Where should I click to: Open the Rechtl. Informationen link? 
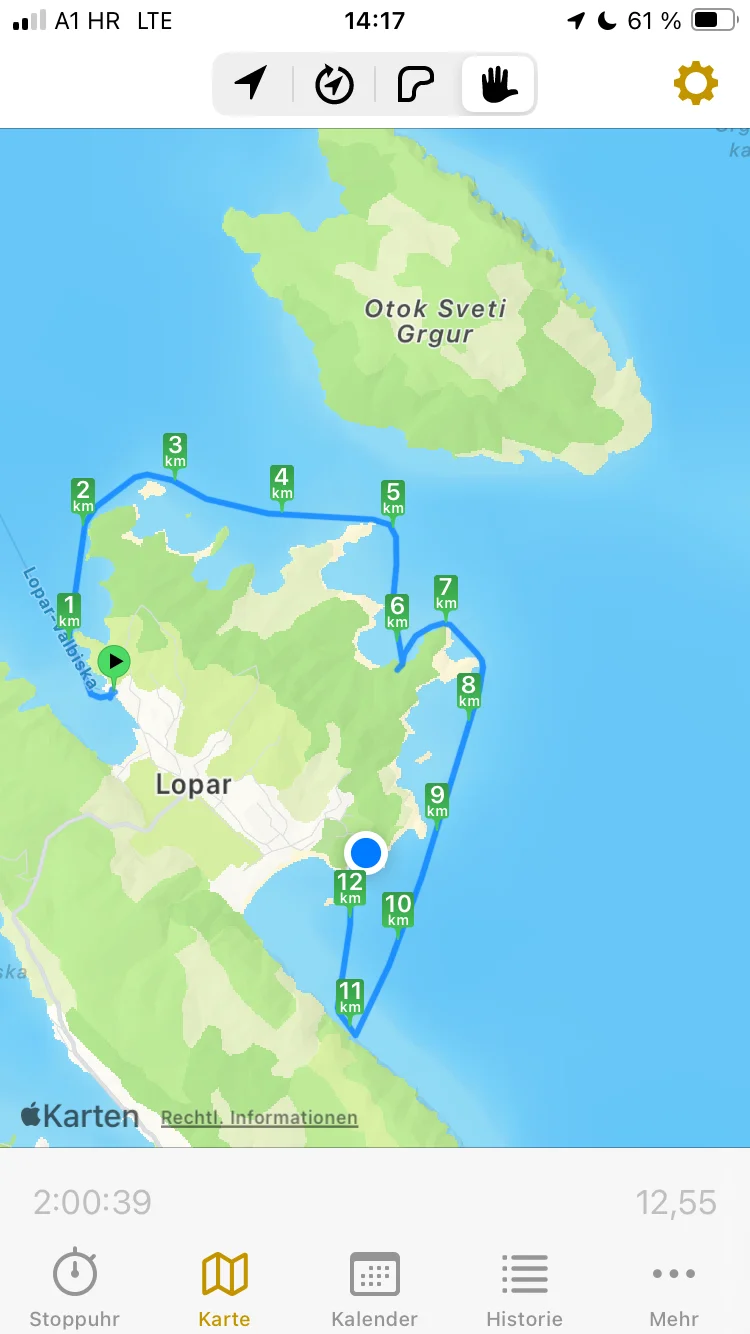[x=259, y=1118]
